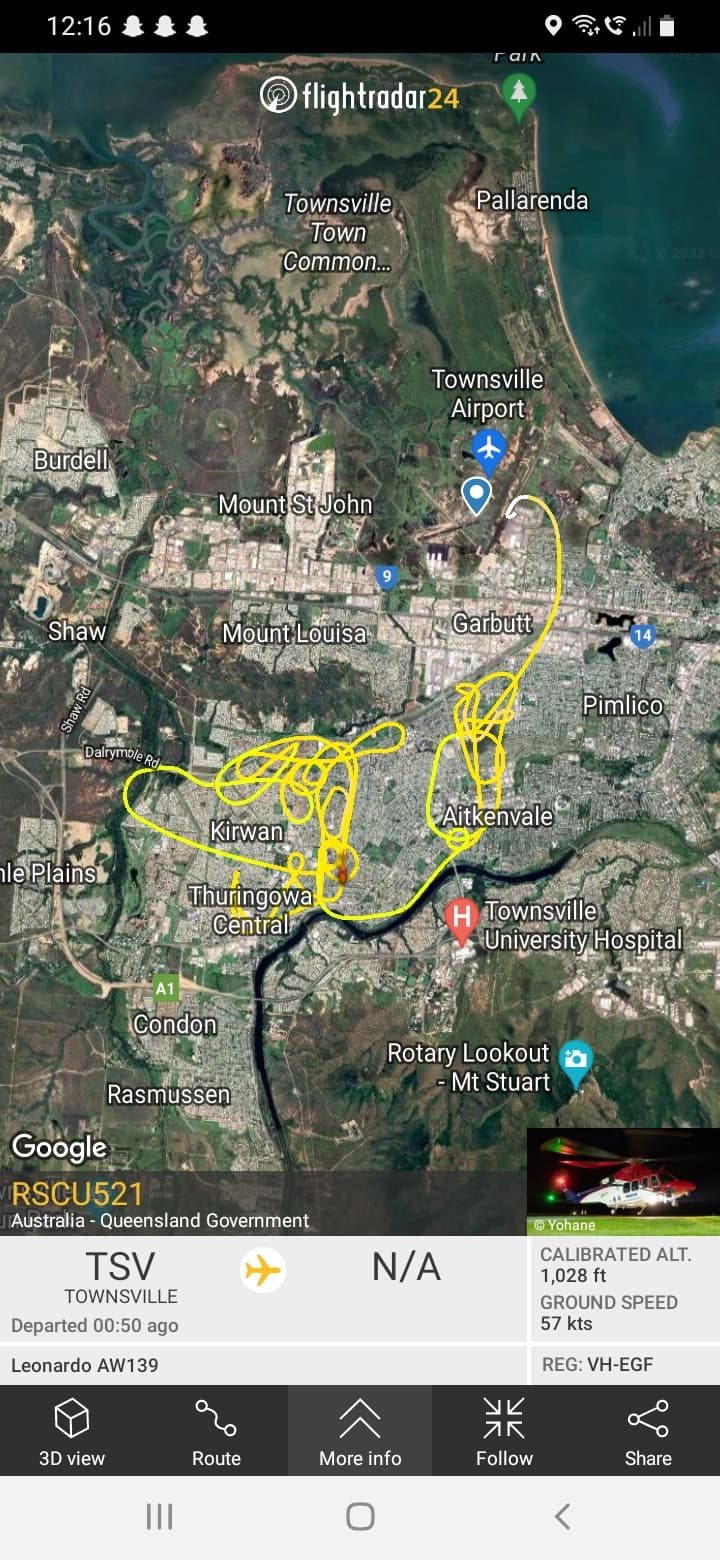Select the Townsville University Hospital marker

[461, 919]
